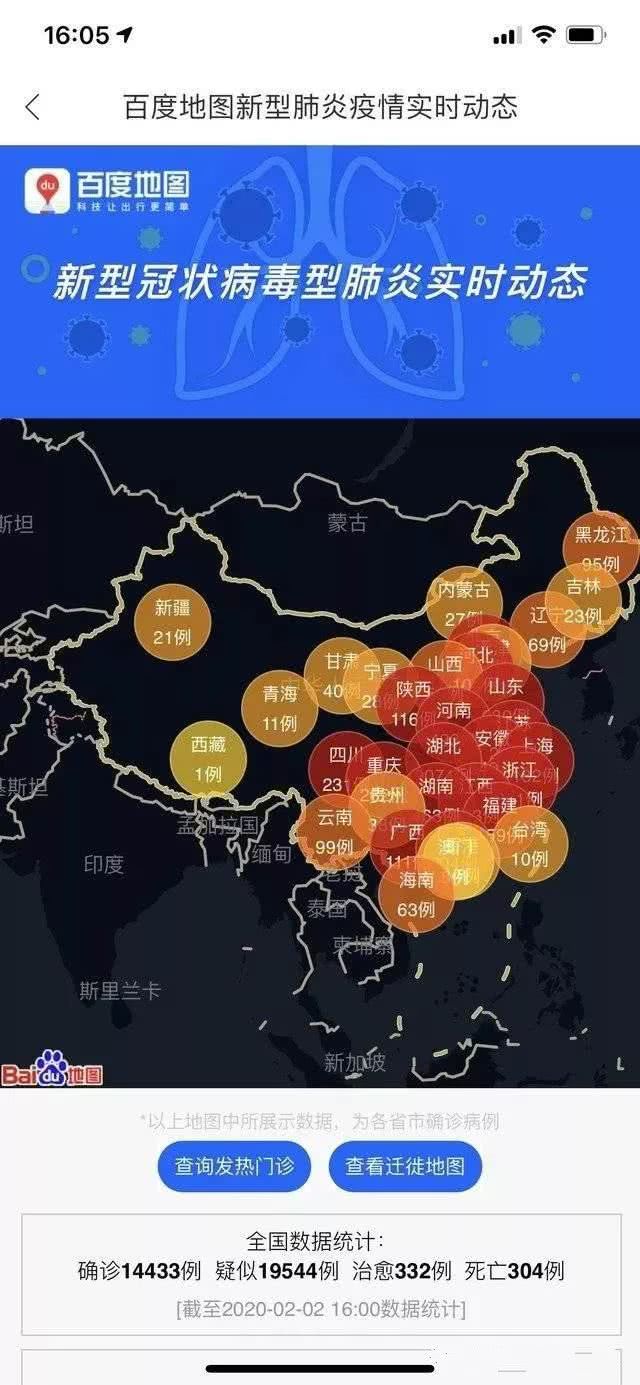Open the 黑龙江 95例 map bubble

[x=603, y=548]
